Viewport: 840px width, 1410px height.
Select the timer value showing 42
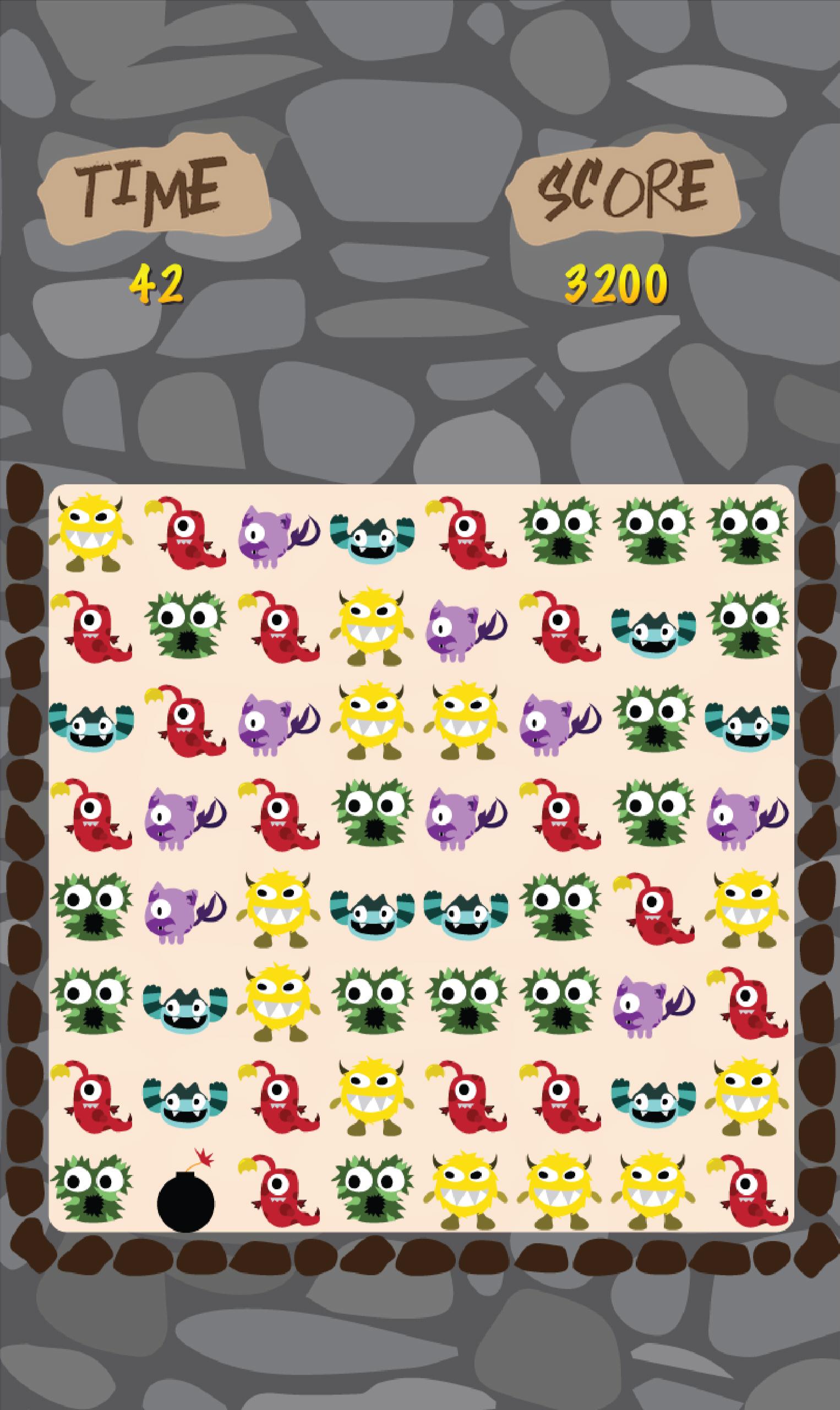(x=159, y=283)
